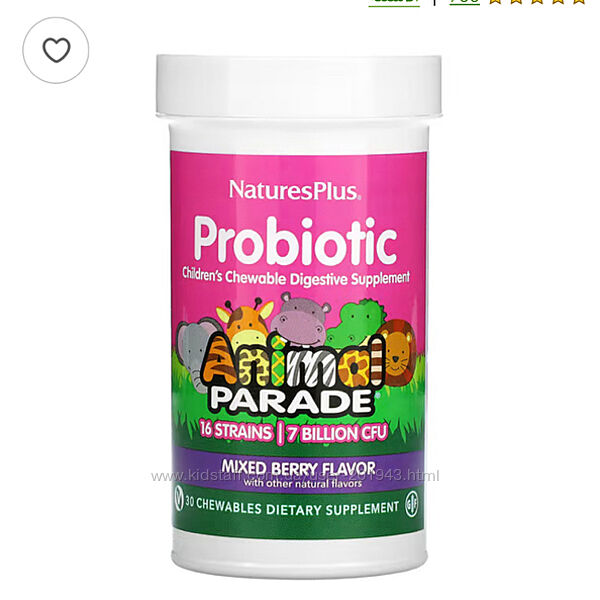Add the Probiotic to favorites with the heart

coord(56,50)
